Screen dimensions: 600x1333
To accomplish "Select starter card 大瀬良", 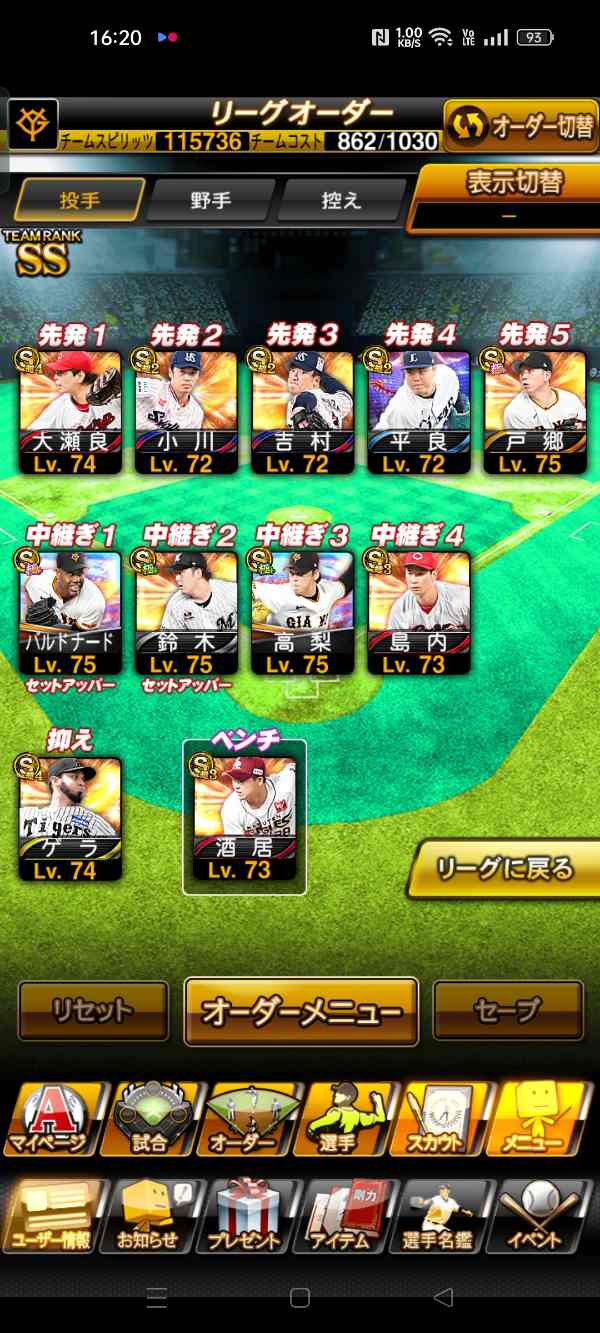I will (x=71, y=412).
